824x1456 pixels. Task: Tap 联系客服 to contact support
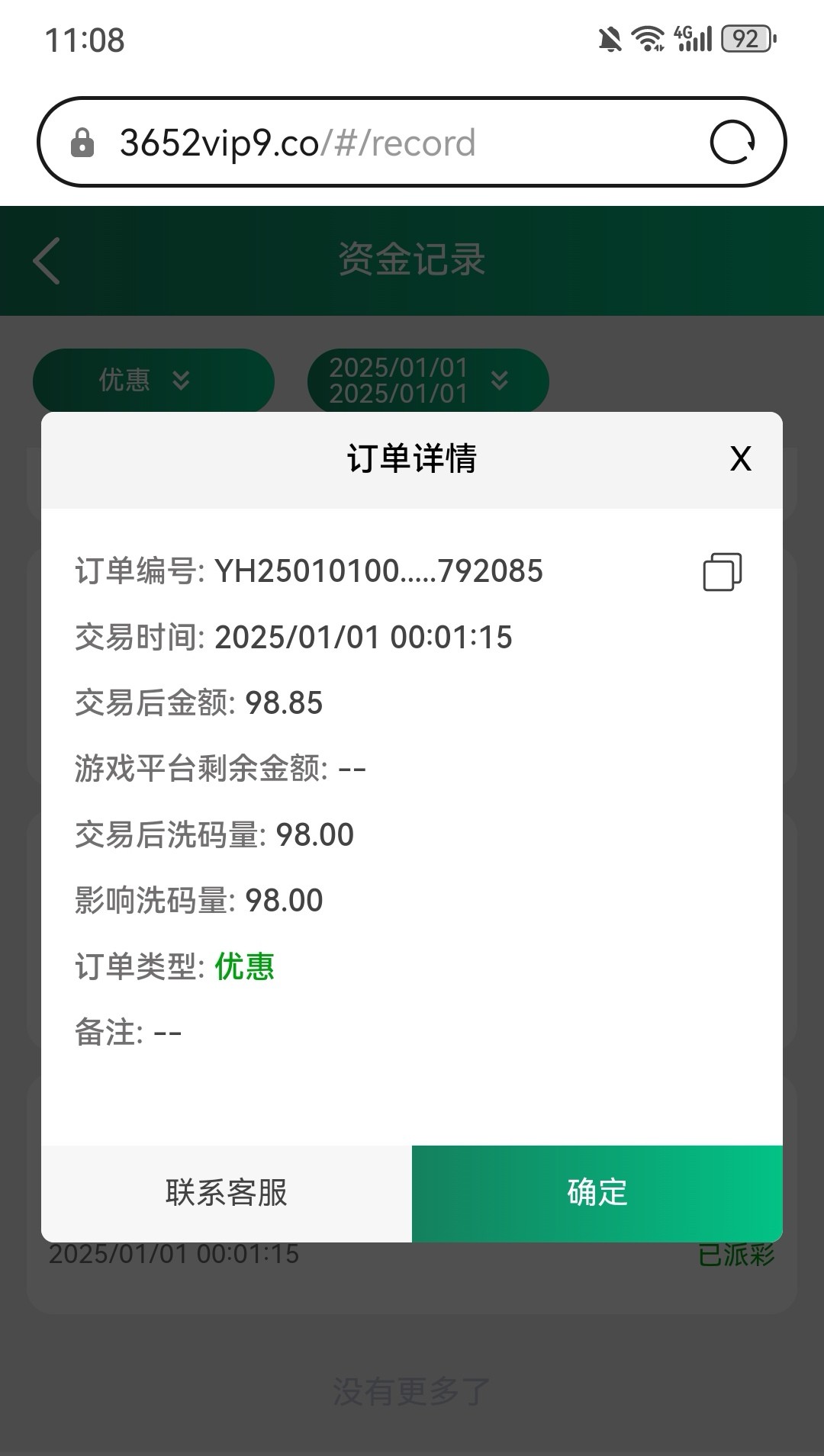227,1193
